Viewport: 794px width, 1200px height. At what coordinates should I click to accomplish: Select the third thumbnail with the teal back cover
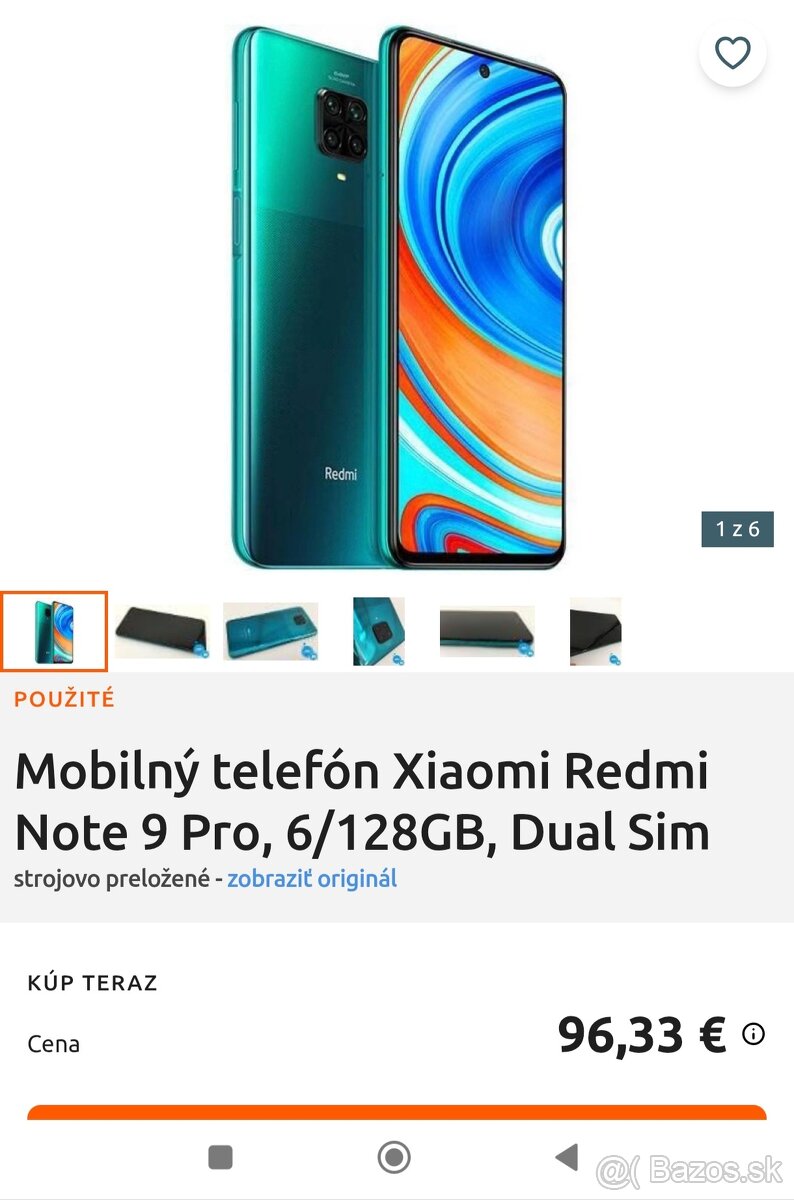[271, 632]
